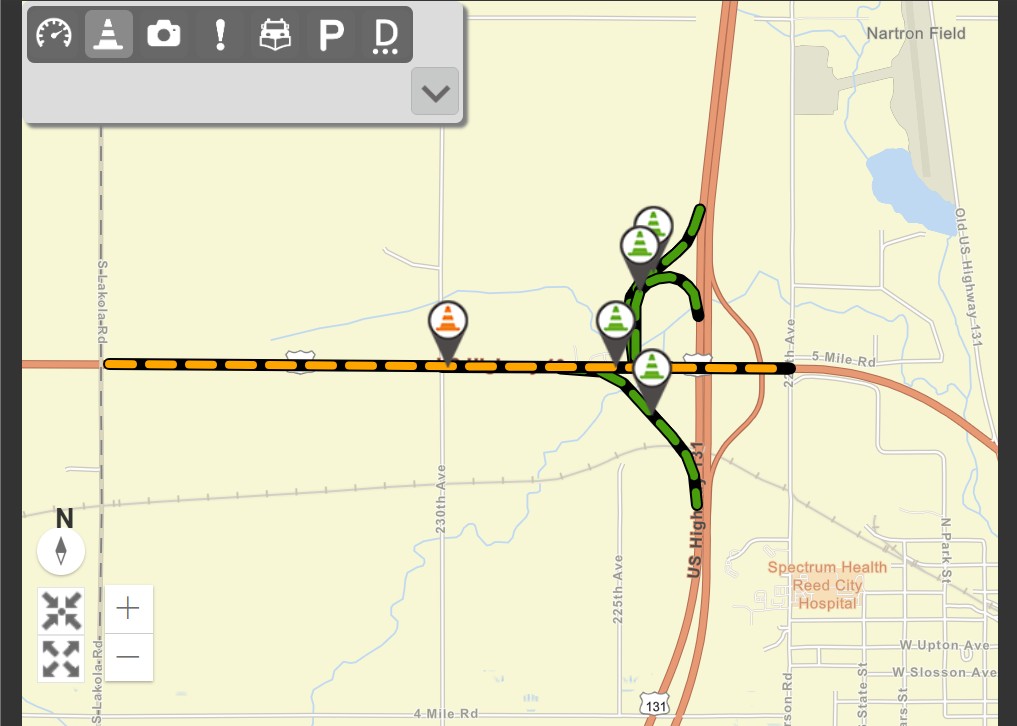Toggle the incidents exclamation layer
The width and height of the screenshot is (1017, 726).
(220, 35)
